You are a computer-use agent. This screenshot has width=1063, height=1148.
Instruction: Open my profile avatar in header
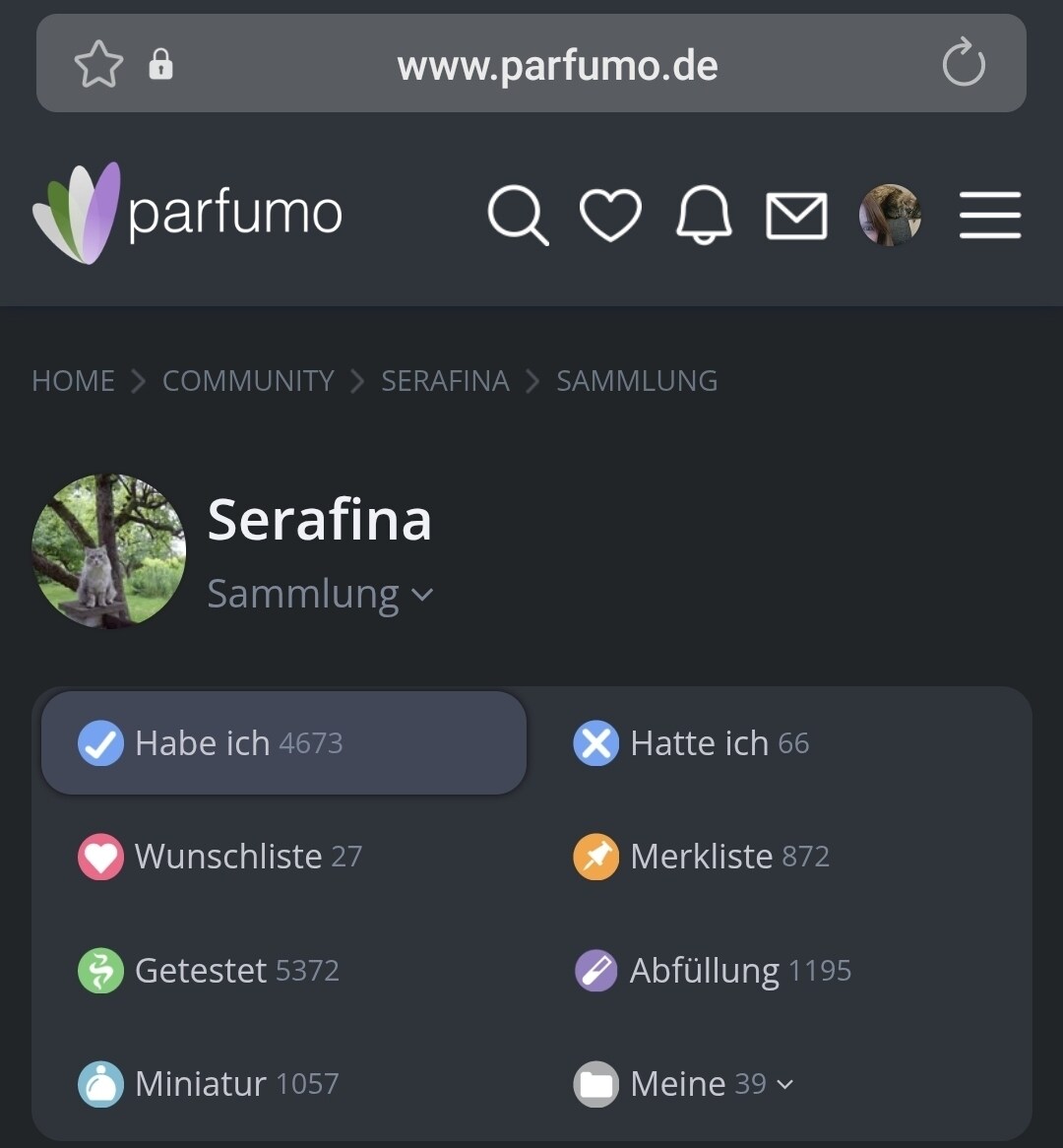pyautogui.click(x=890, y=215)
